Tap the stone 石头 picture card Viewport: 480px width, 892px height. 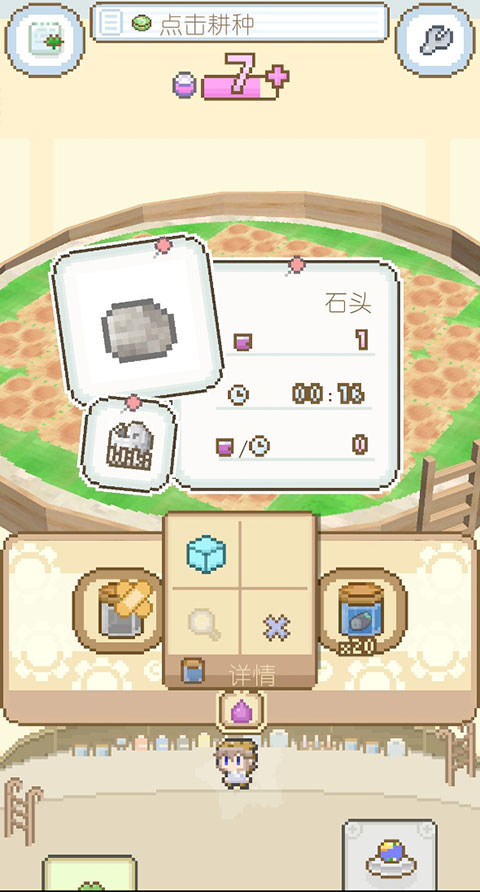pos(137,320)
